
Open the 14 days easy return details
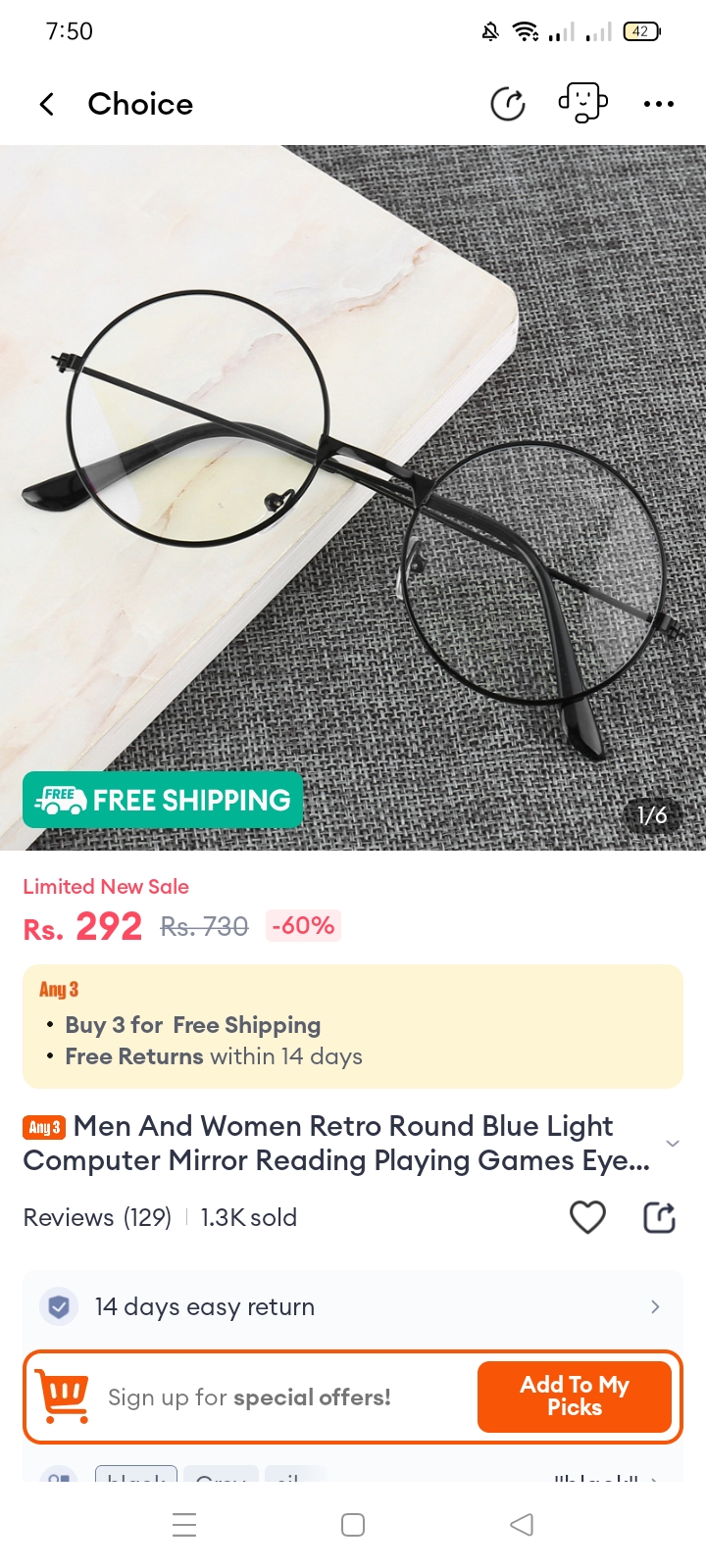point(353,1306)
